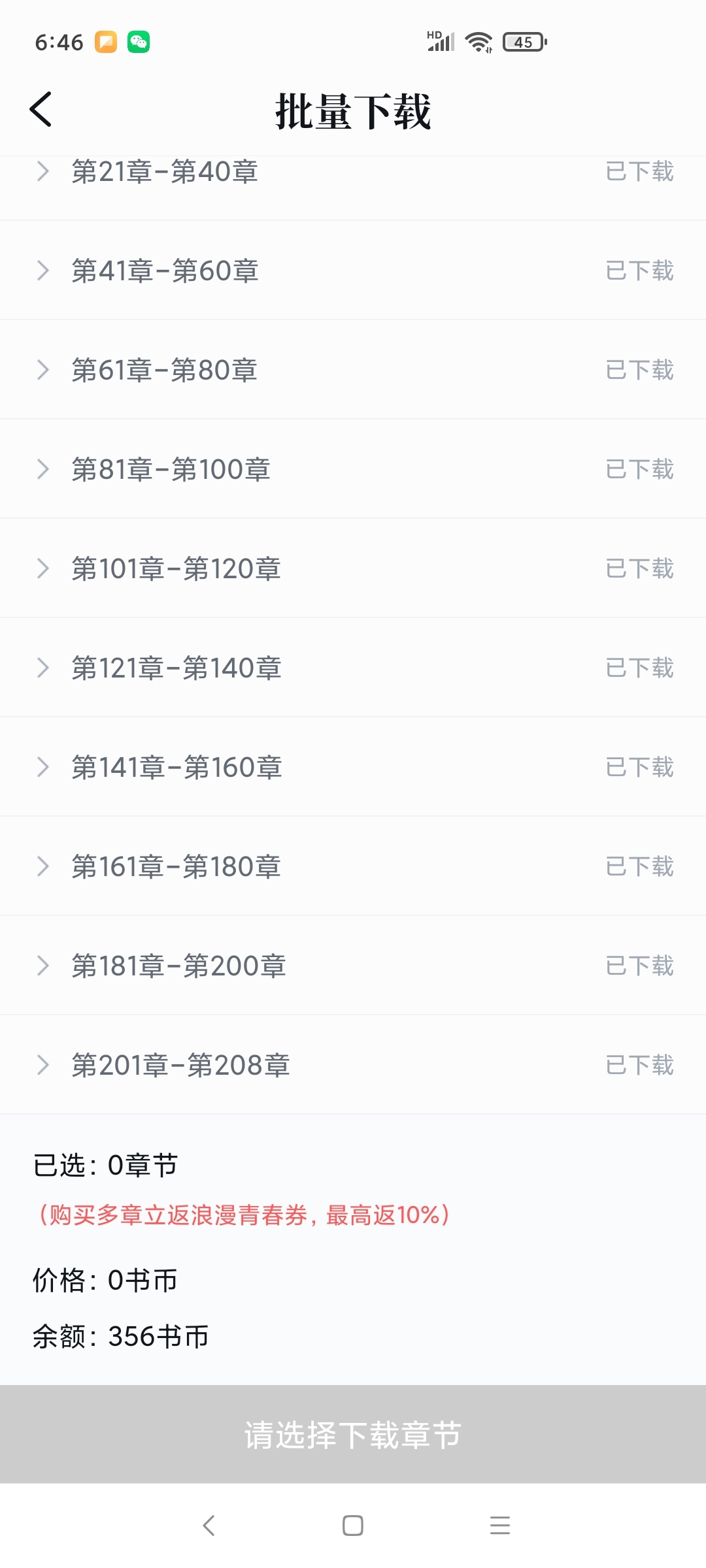Go back from the 批量下载 page
The height and width of the screenshot is (1568, 706).
point(41,109)
